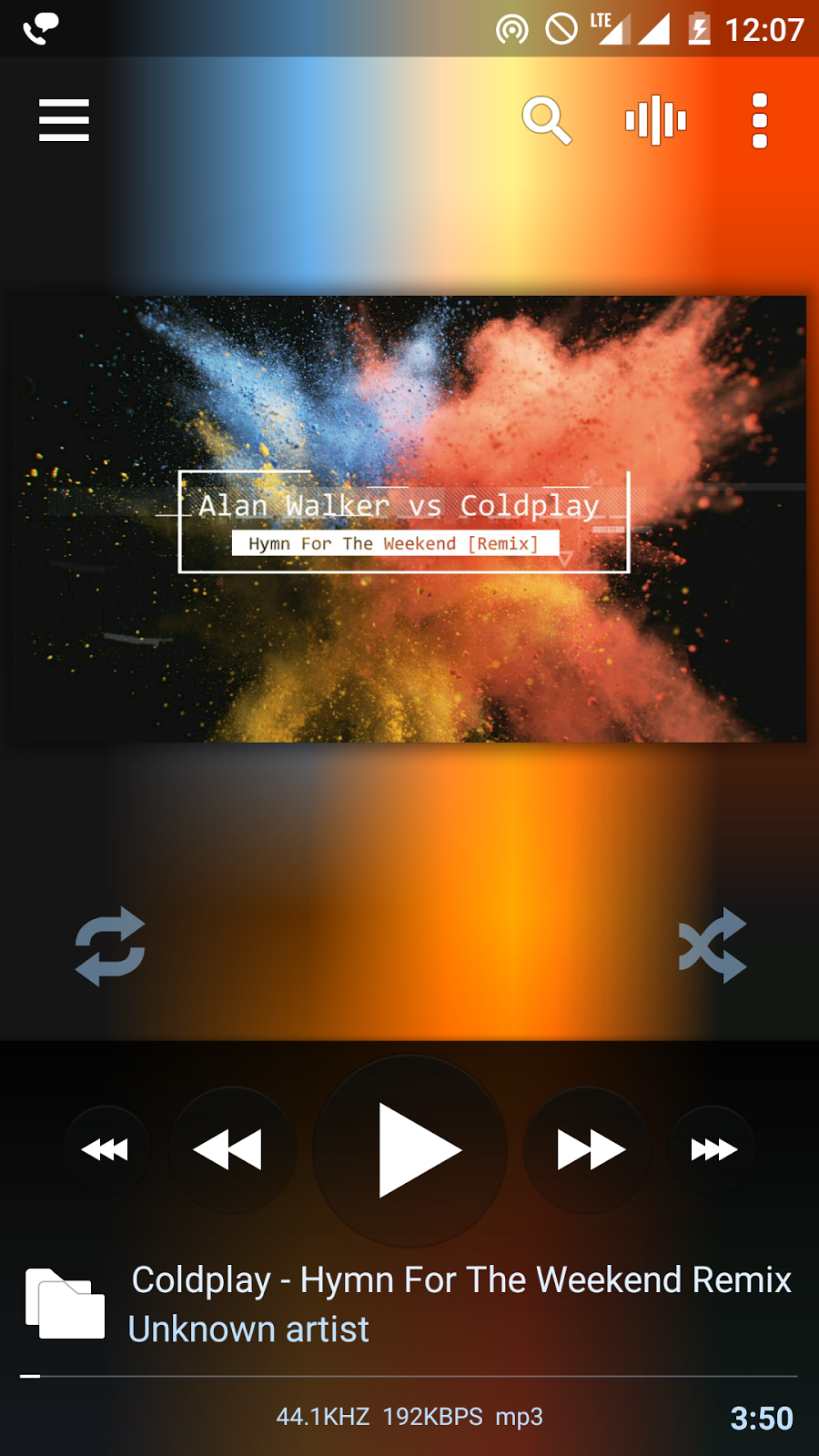Open the folder icon beside the track title
The height and width of the screenshot is (1456, 819).
65,1303
